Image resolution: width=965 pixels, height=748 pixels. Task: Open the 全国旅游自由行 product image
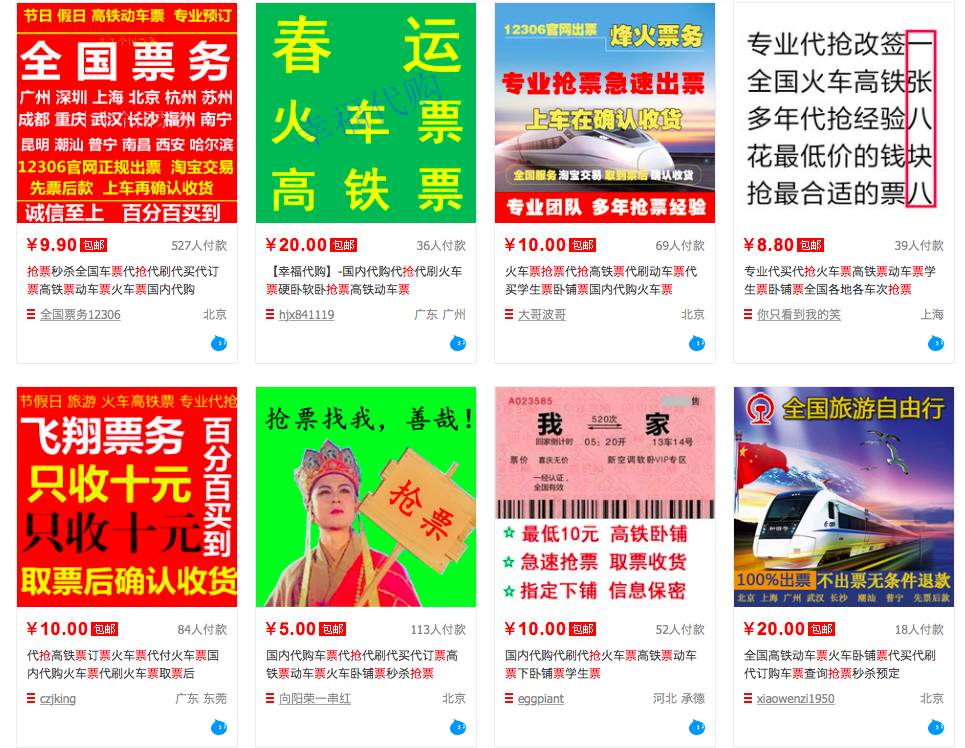[843, 497]
